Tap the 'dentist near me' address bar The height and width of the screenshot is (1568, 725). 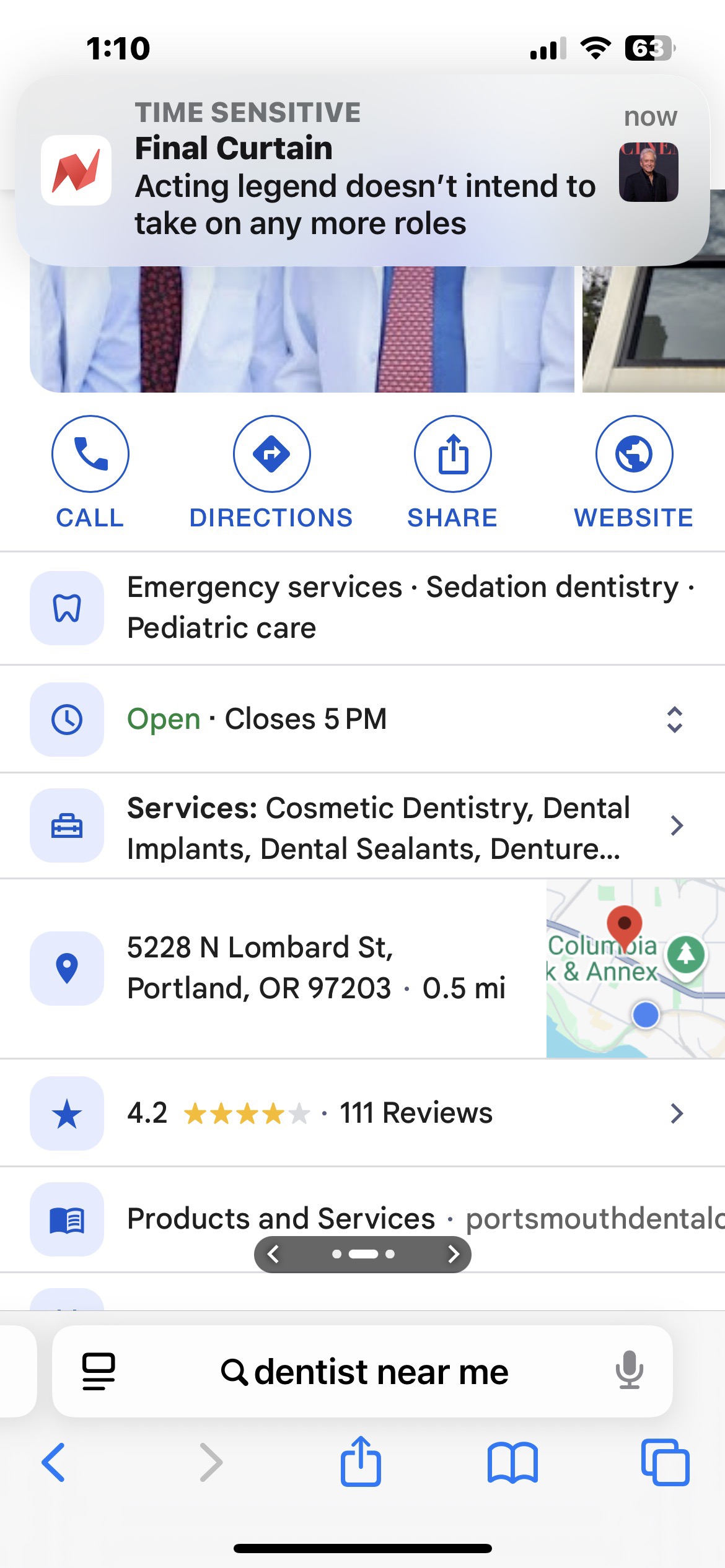coord(364,1372)
